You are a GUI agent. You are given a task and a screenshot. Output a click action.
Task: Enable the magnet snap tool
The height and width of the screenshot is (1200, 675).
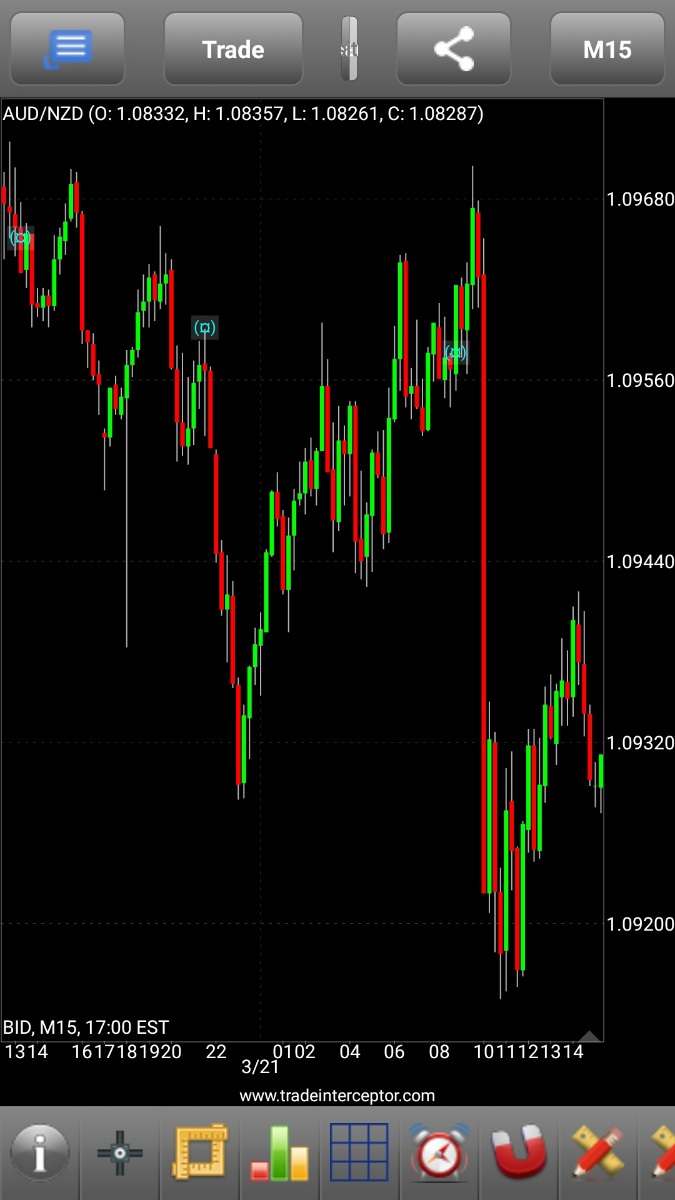pos(520,1153)
